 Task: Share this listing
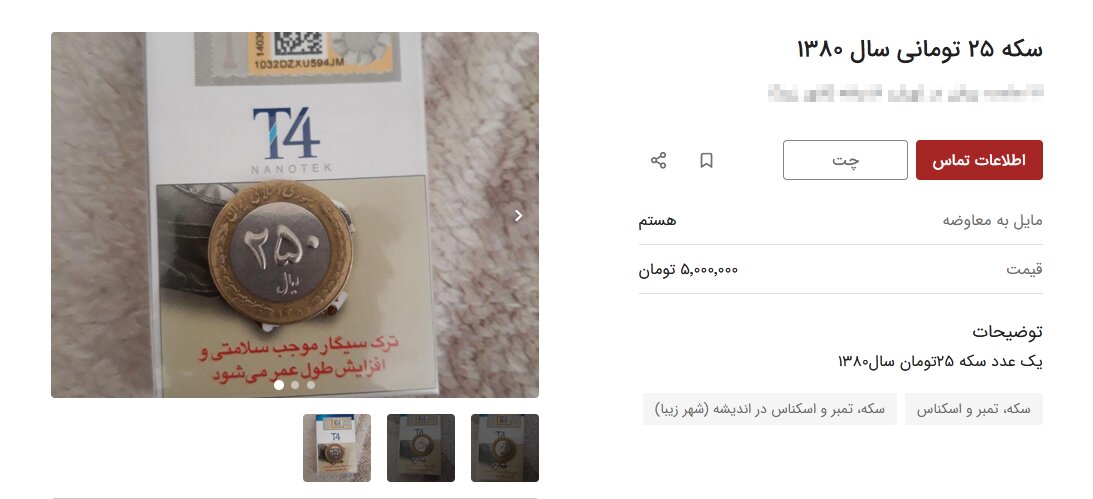658,160
